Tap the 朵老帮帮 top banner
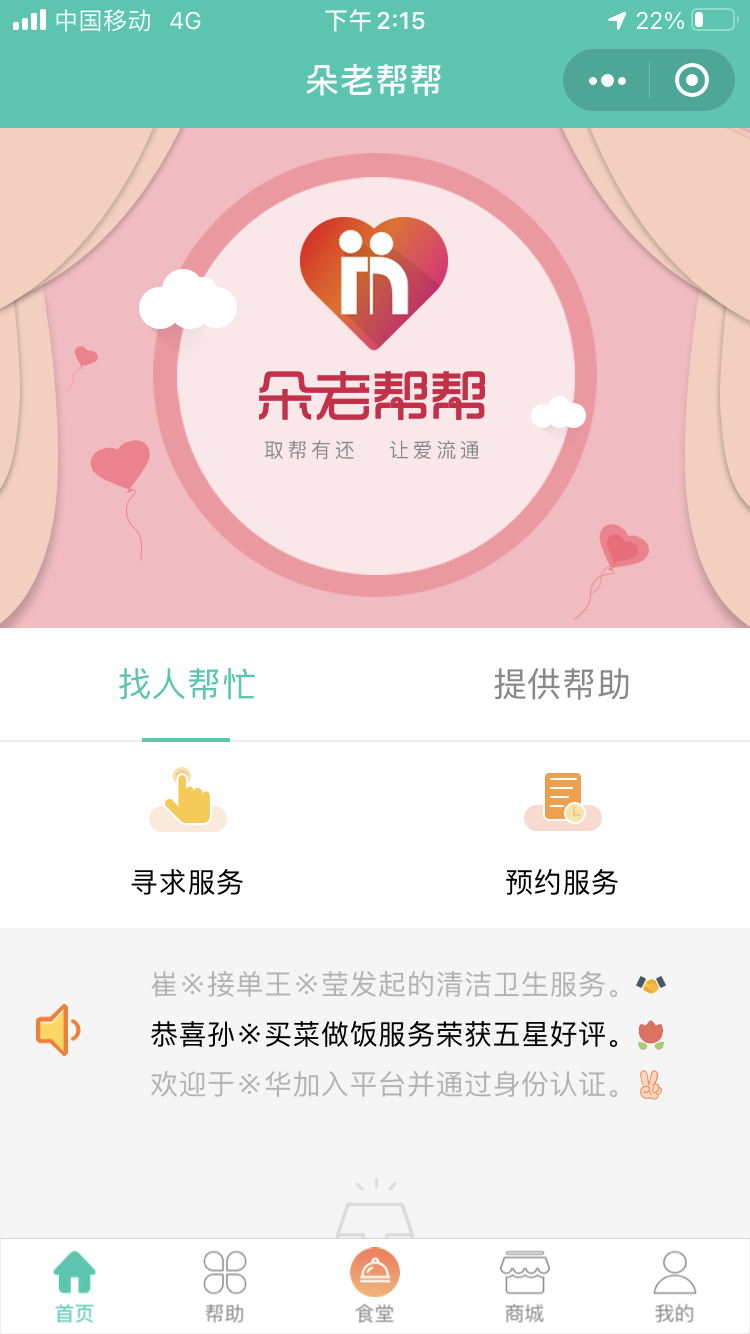The height and width of the screenshot is (1334, 750). click(x=375, y=378)
